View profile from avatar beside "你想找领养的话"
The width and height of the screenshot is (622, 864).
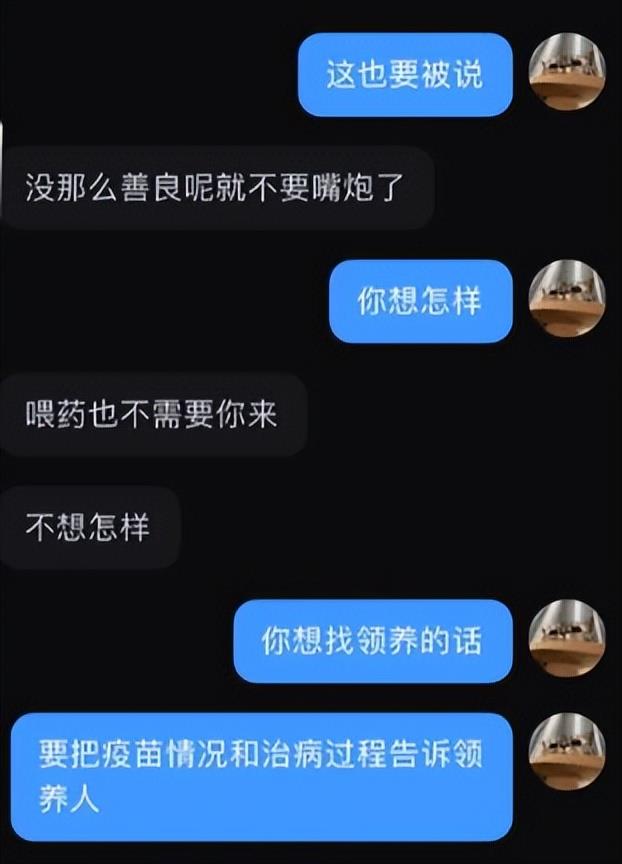click(567, 639)
